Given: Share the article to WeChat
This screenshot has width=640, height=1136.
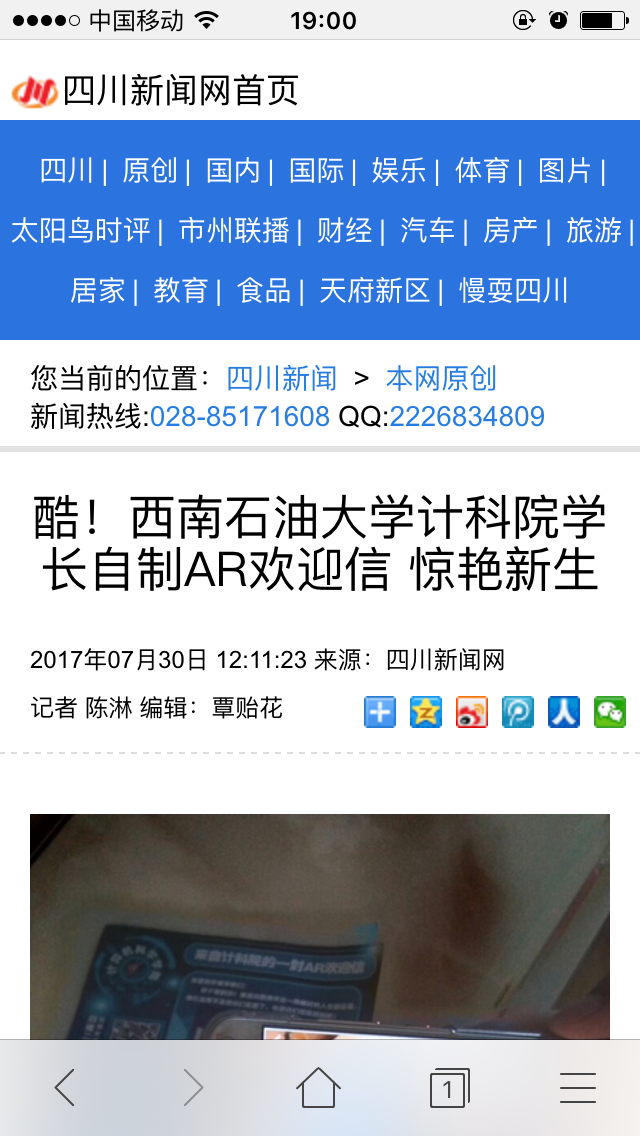Looking at the screenshot, I should 610,712.
